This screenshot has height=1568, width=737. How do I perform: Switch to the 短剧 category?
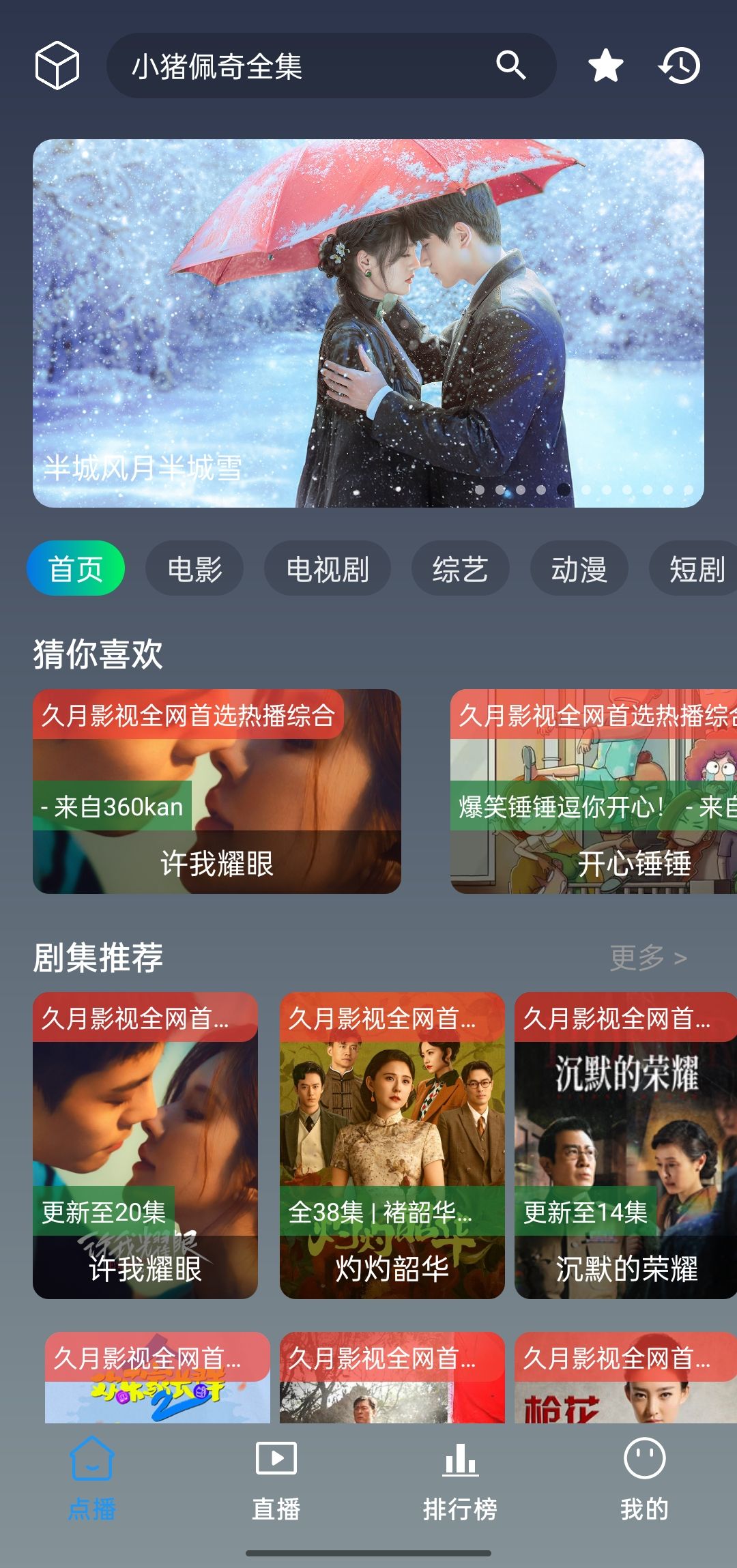point(696,568)
